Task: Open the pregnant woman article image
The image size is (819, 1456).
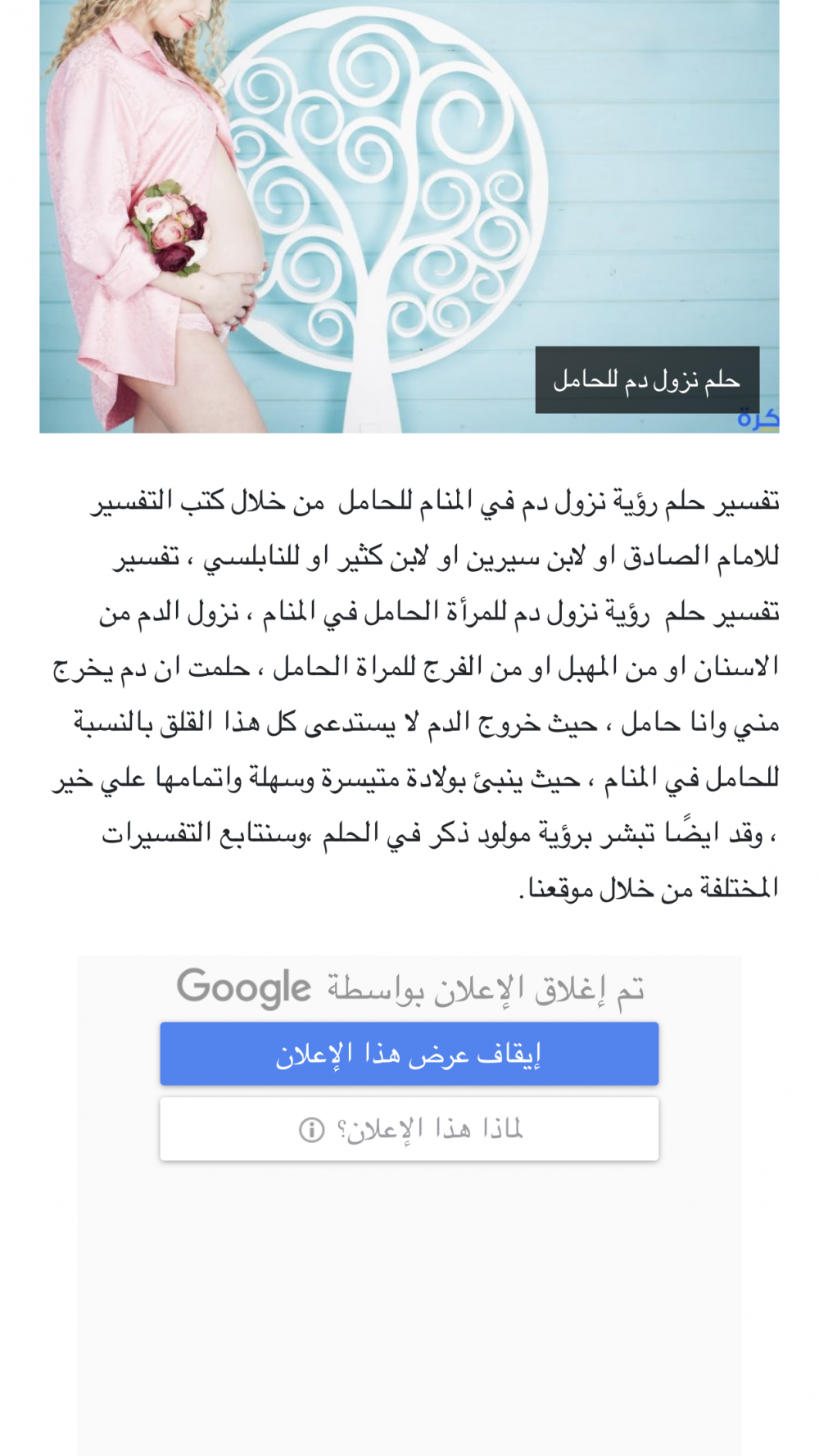Action: (409, 216)
